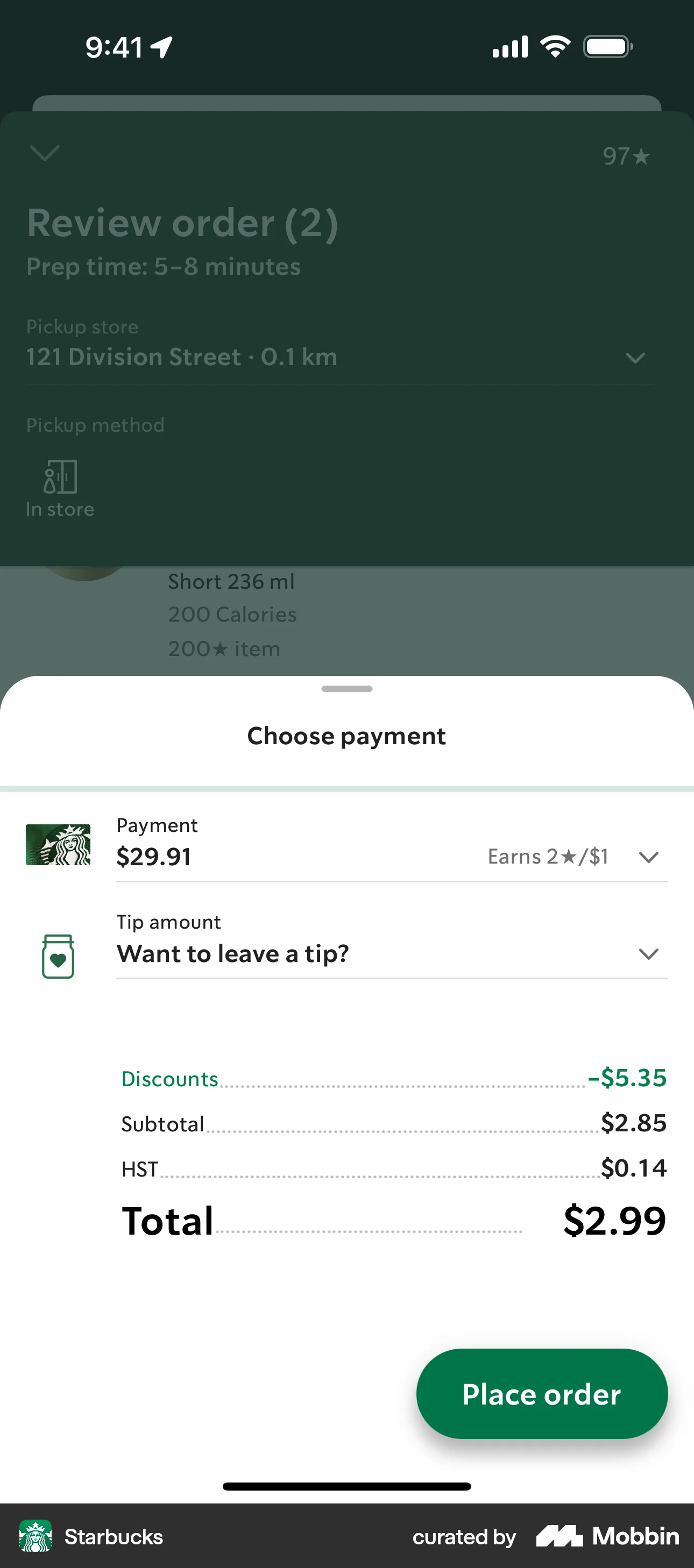
Task: Expand the pickup store selector
Action: click(x=635, y=358)
